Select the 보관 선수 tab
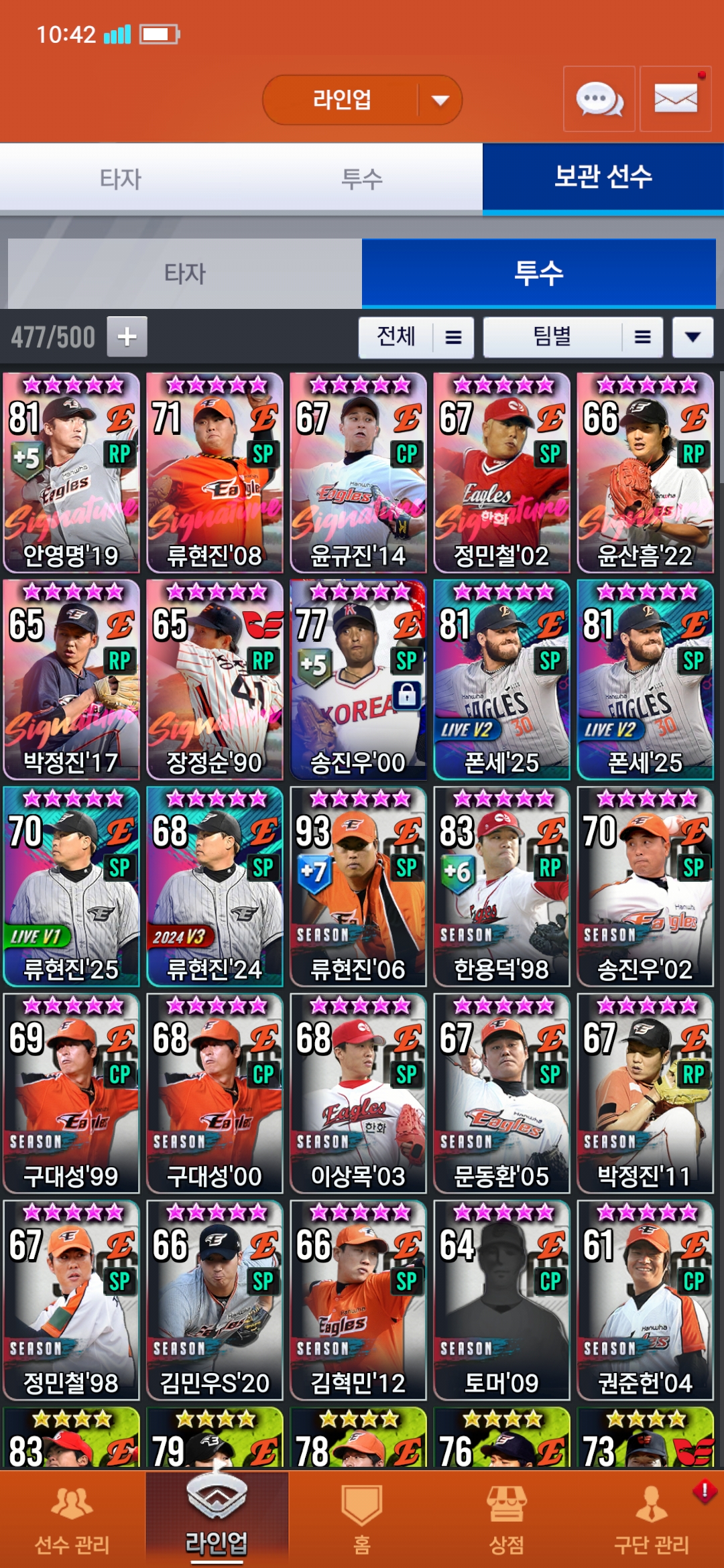This screenshot has width=724, height=1568. (x=603, y=178)
